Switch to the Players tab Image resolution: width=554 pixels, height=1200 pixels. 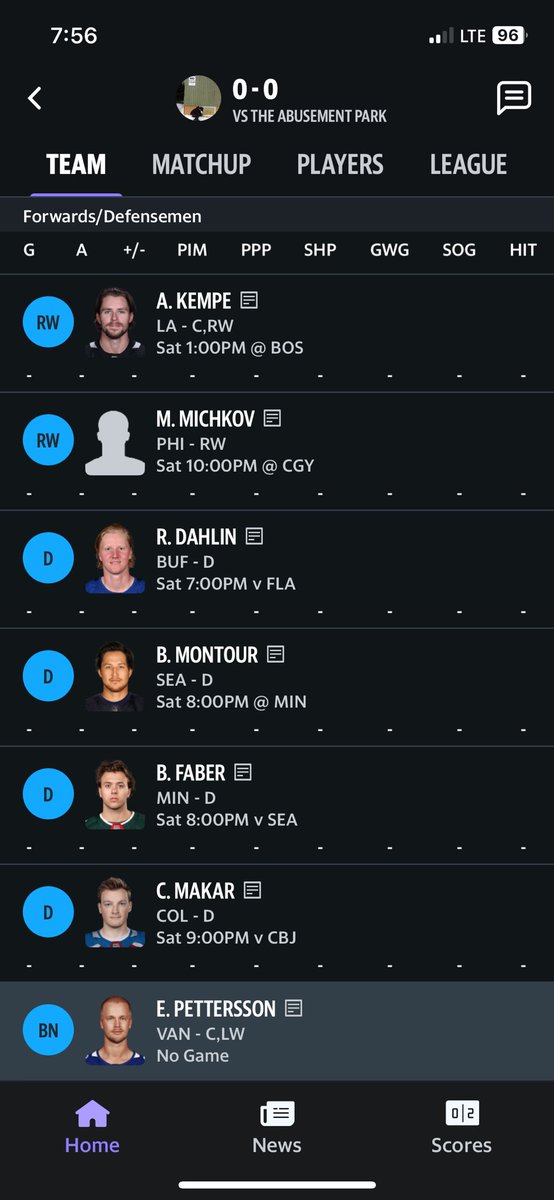pos(340,165)
